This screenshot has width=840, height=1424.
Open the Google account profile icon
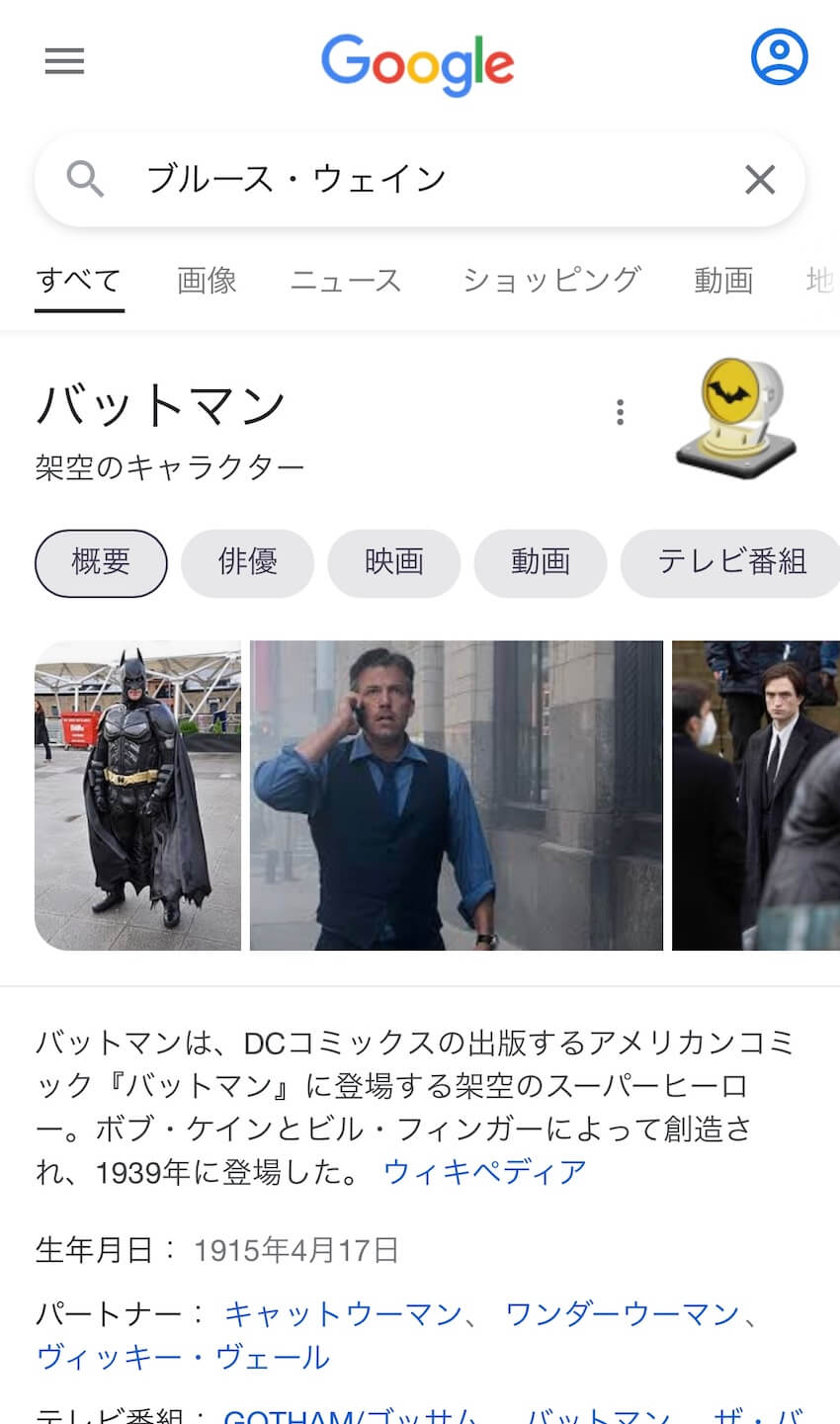(779, 57)
